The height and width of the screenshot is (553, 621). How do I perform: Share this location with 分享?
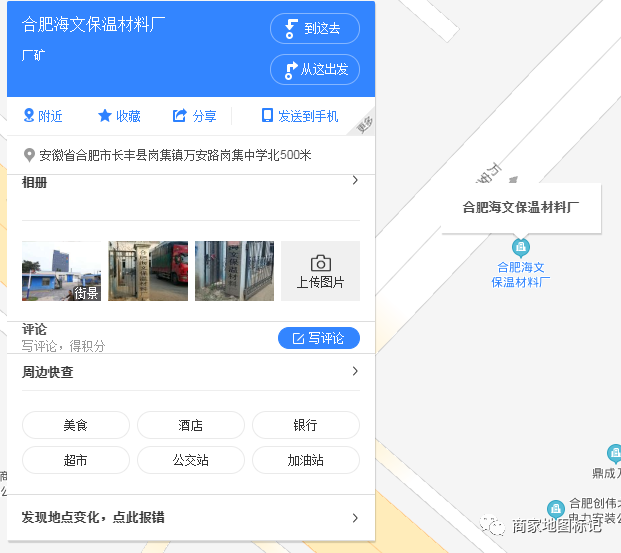194,116
